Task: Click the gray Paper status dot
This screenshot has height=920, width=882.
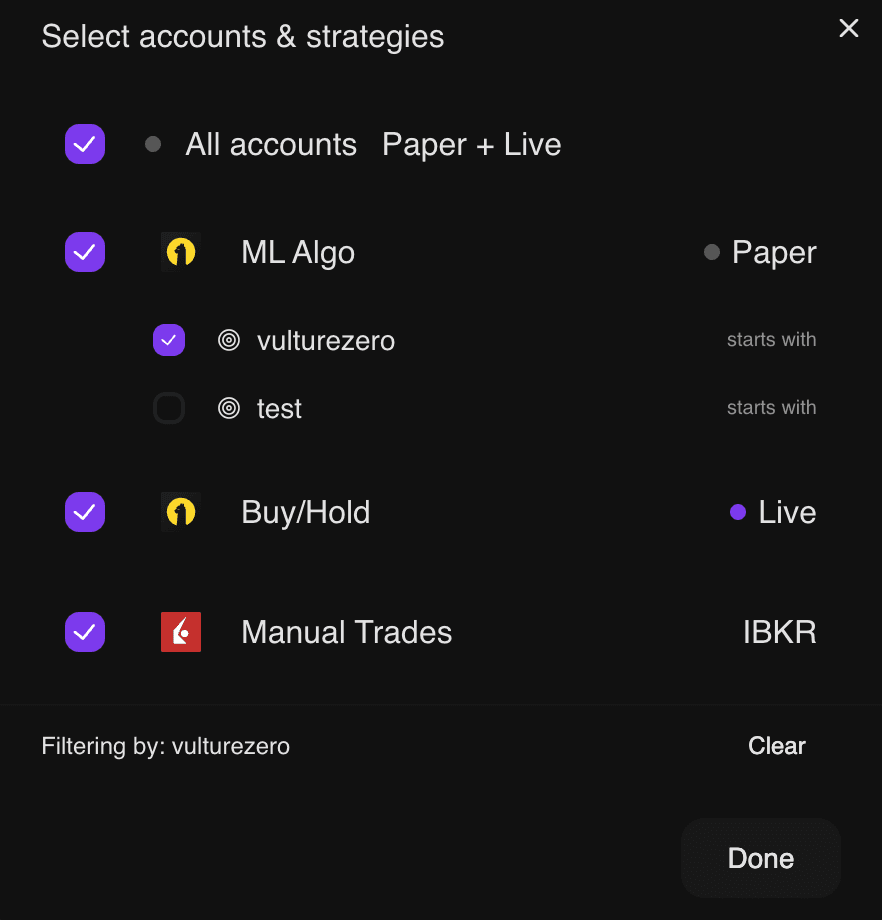Action: point(711,252)
